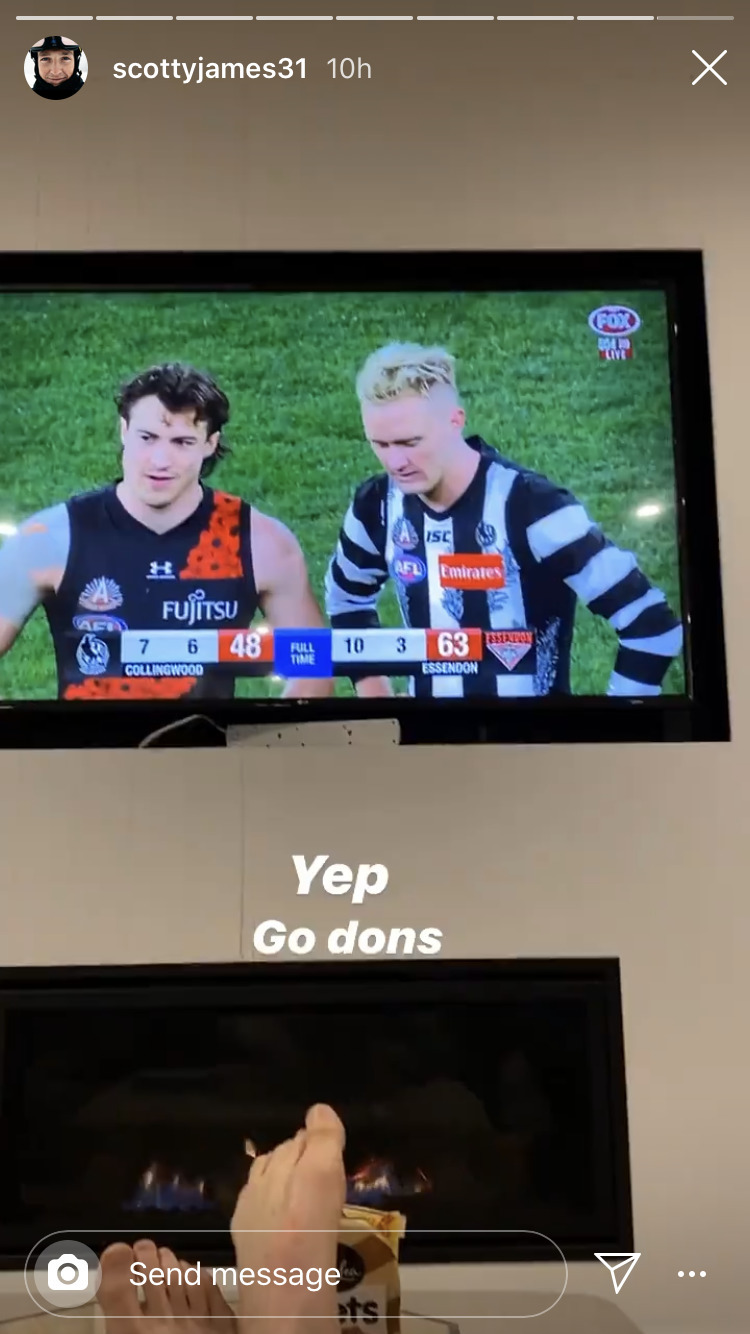This screenshot has width=750, height=1334.
Task: Open the three-dot more options menu
Action: (692, 1274)
